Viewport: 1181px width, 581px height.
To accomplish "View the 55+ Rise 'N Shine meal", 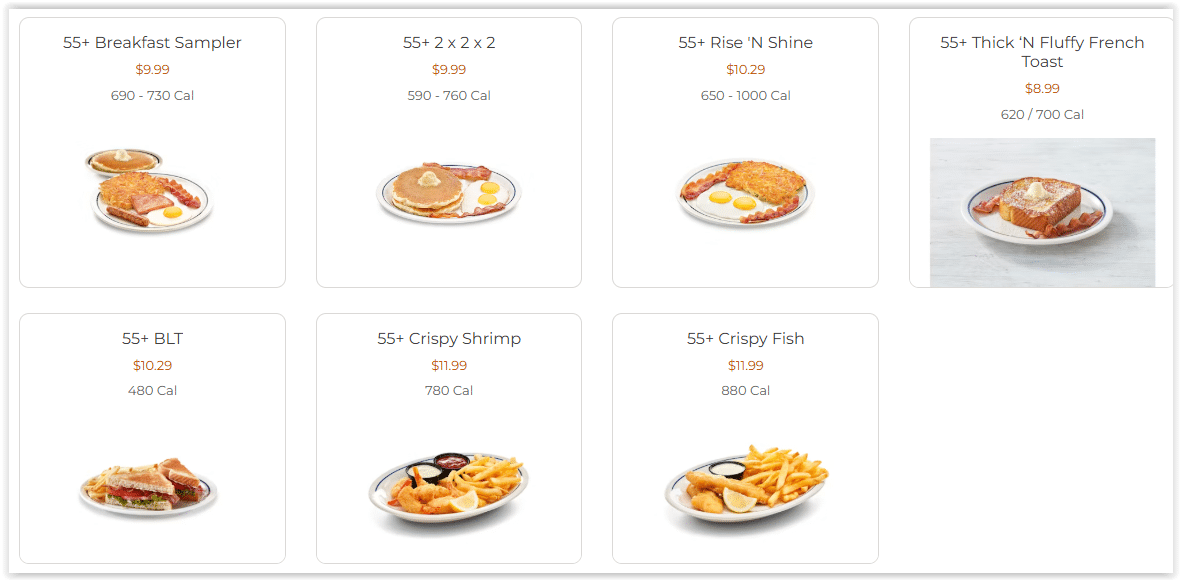I will click(x=745, y=153).
